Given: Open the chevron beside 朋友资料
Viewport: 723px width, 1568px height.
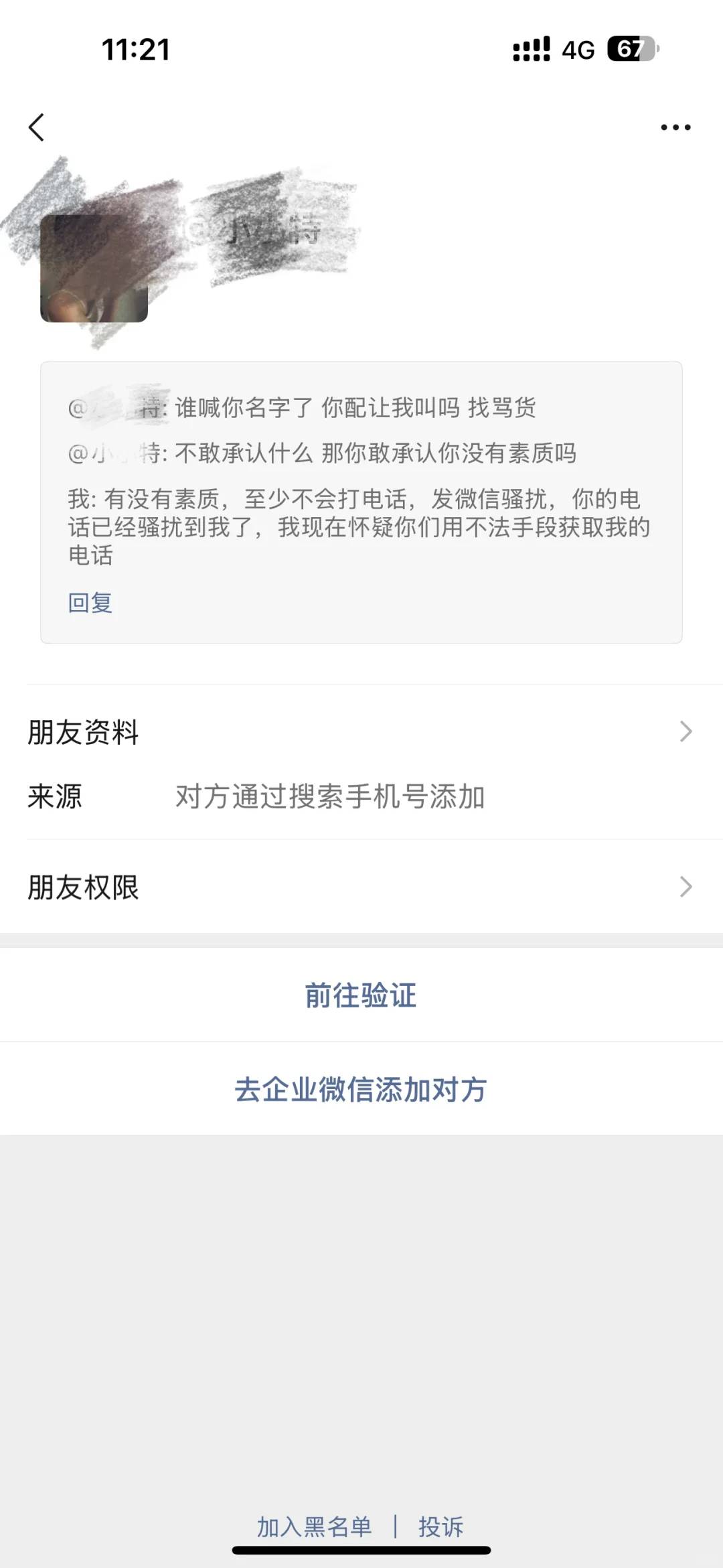Looking at the screenshot, I should tap(686, 732).
